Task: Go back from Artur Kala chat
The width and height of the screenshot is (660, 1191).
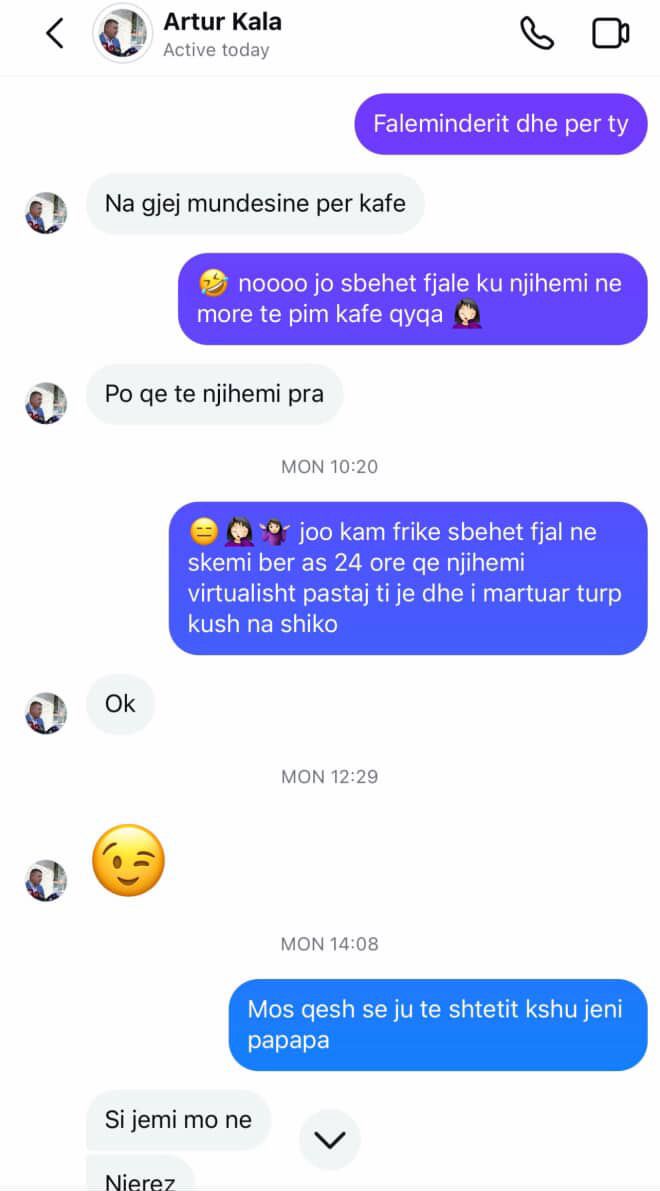Action: [x=55, y=34]
